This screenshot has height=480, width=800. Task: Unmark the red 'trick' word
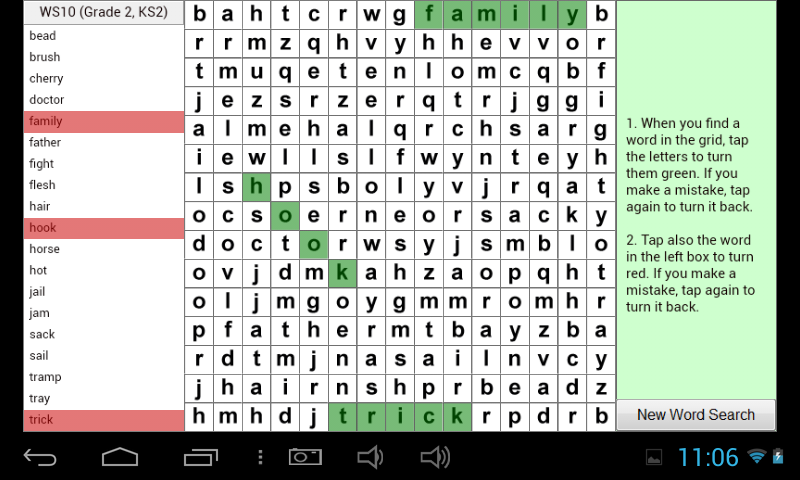pyautogui.click(x=103, y=420)
